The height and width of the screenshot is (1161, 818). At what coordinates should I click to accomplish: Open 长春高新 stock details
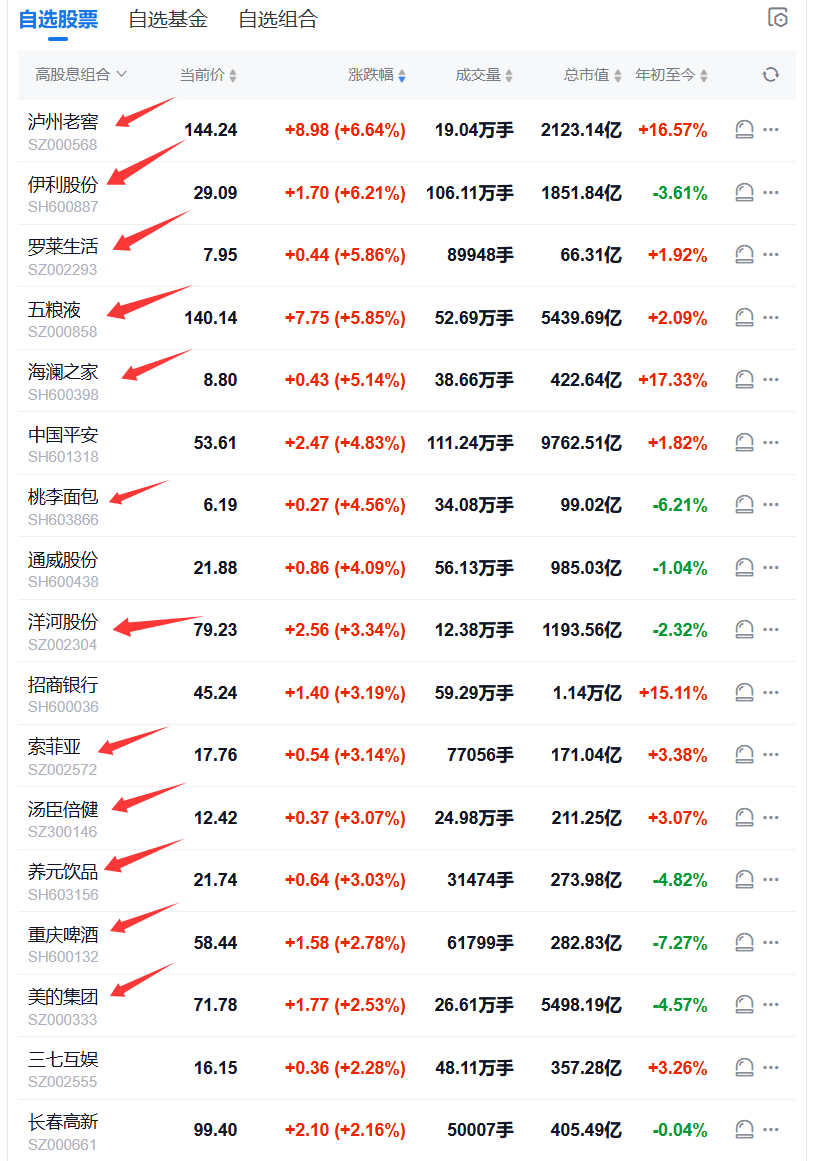coord(63,1122)
